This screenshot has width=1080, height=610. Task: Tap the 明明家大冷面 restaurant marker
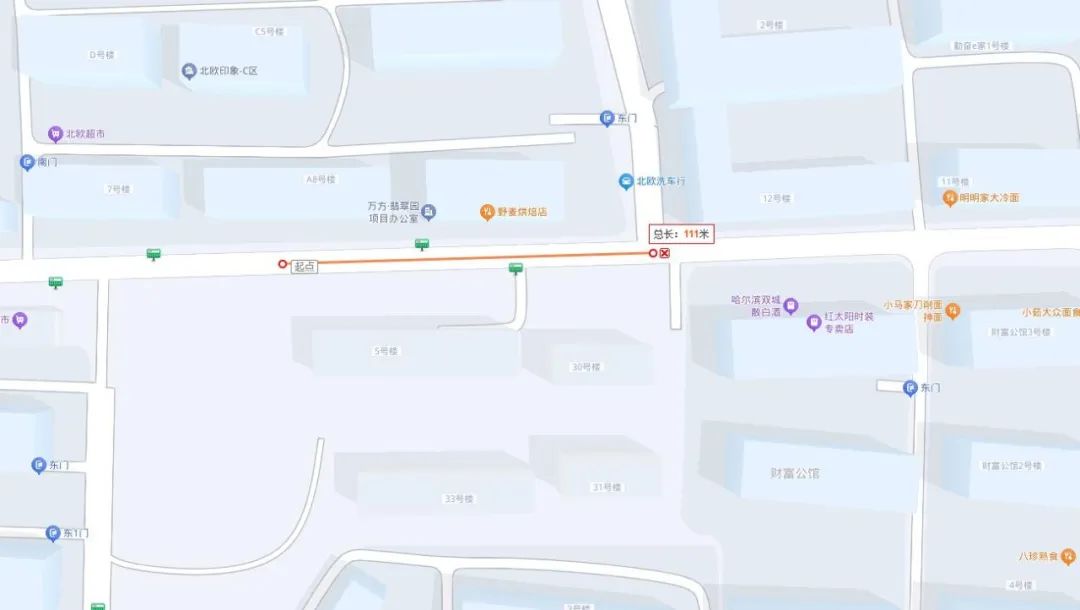tap(949, 197)
